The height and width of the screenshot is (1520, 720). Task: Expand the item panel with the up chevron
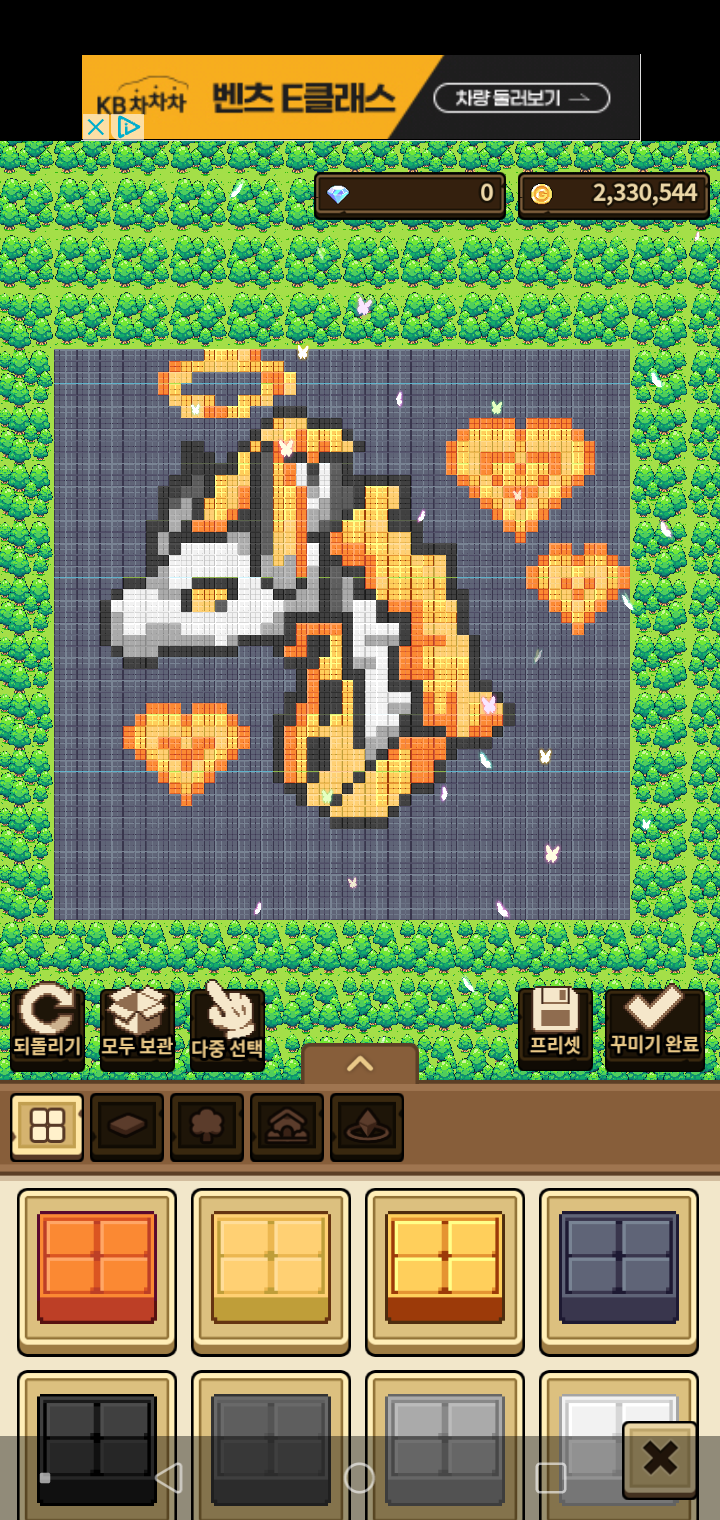[360, 1064]
